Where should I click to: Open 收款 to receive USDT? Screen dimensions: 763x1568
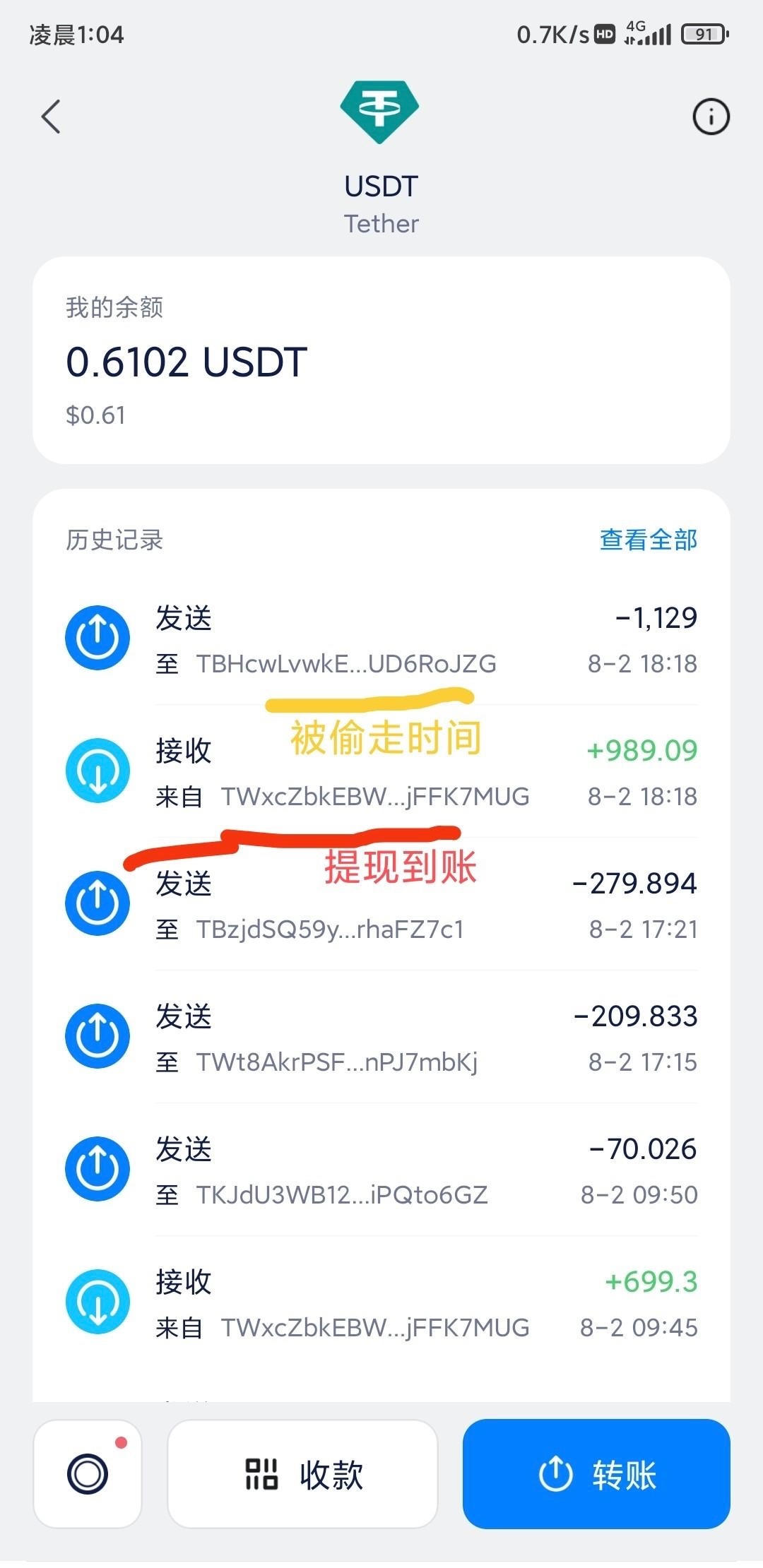pyautogui.click(x=302, y=1474)
